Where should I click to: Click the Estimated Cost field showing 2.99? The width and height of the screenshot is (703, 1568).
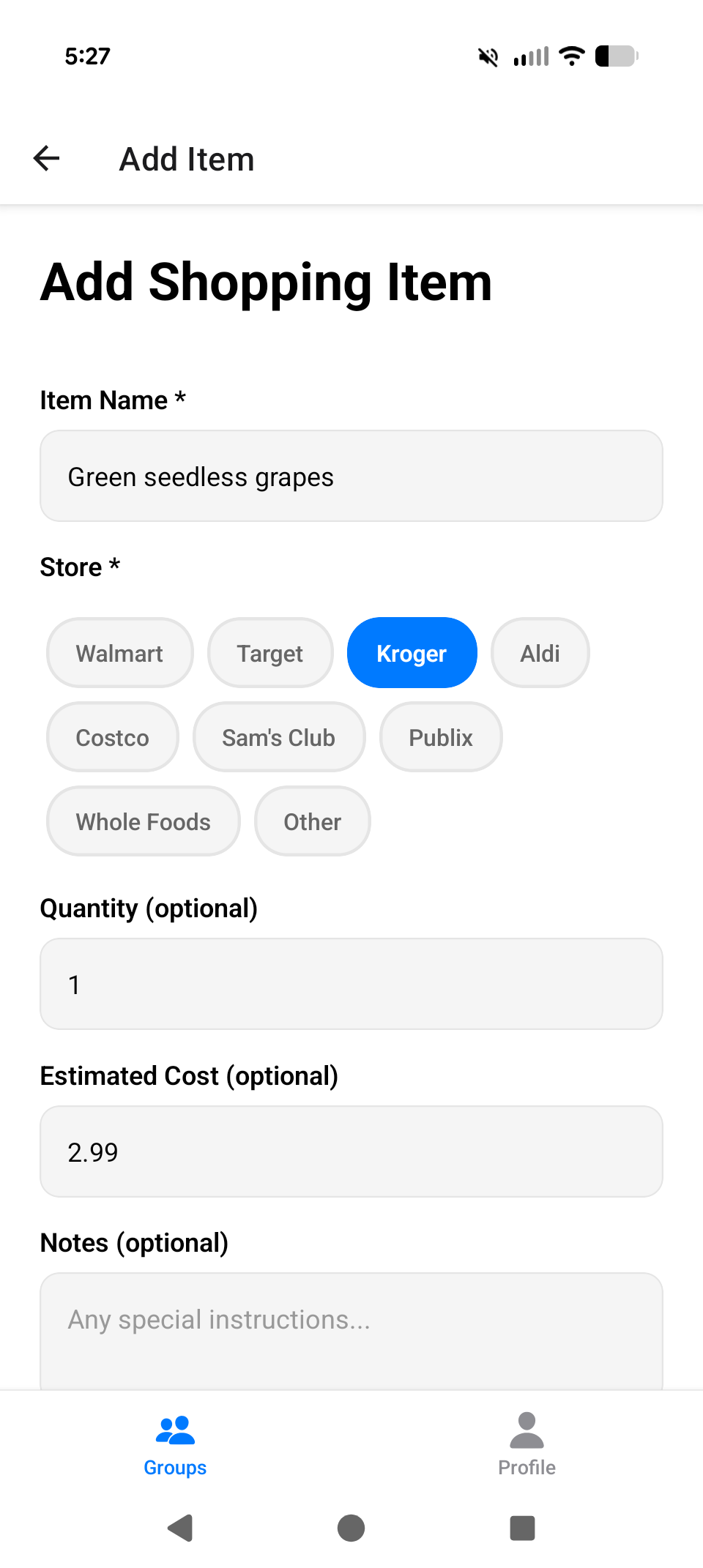coord(351,1151)
